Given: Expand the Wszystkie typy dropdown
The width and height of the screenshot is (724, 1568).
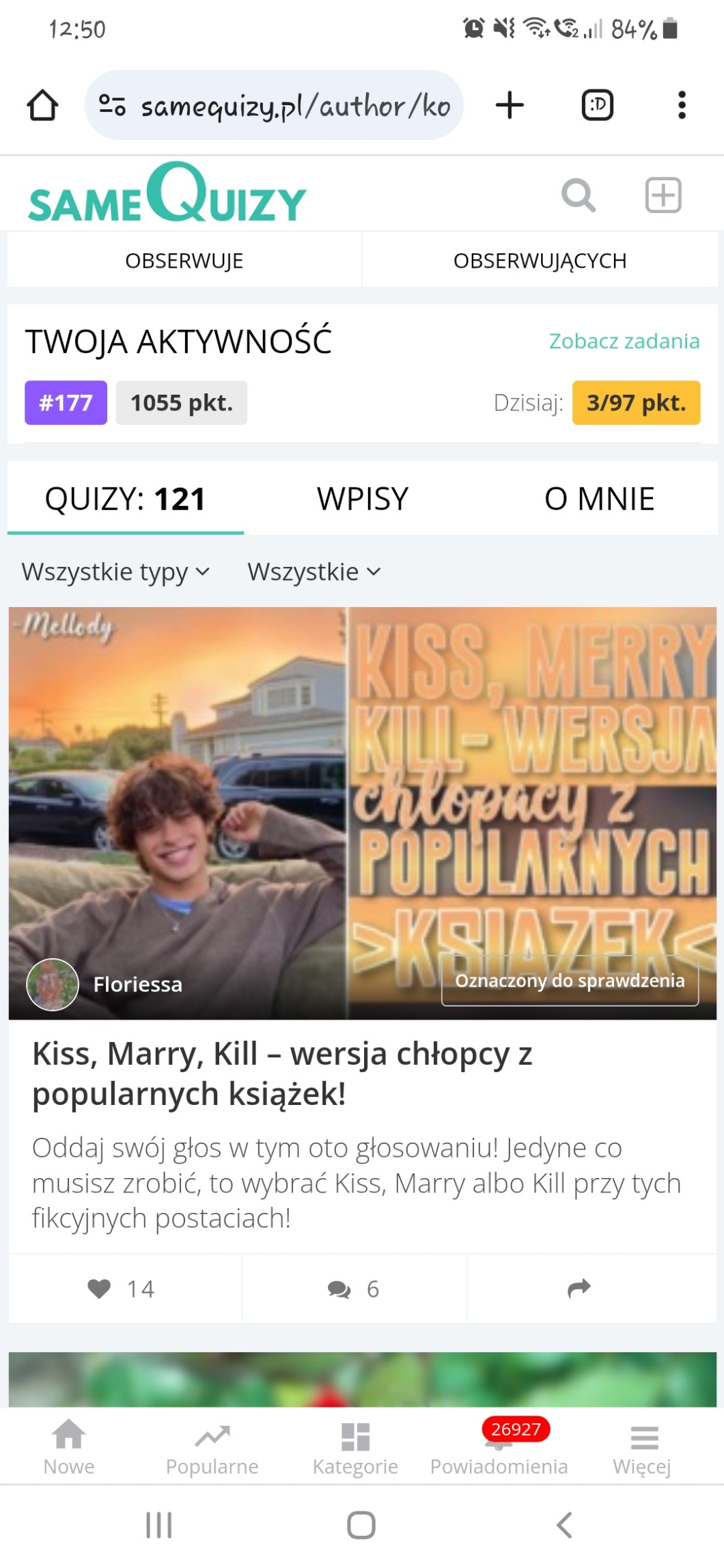Looking at the screenshot, I should coord(115,572).
